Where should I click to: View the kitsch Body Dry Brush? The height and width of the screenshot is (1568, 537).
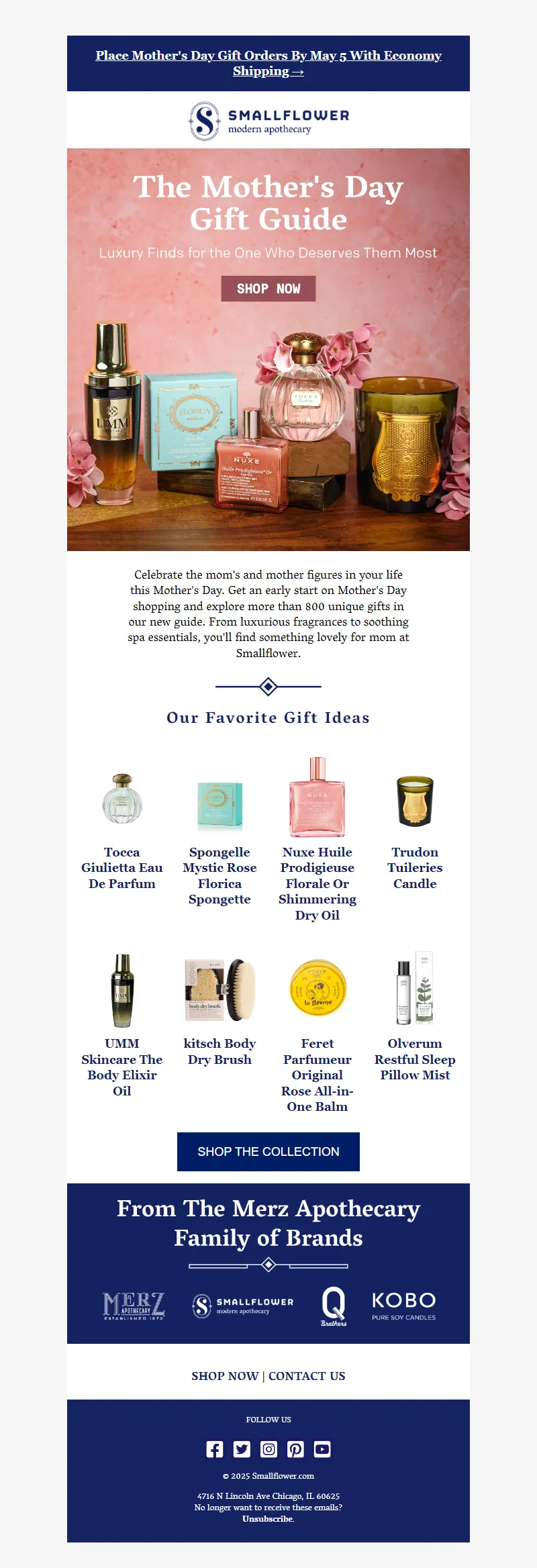[x=219, y=1051]
